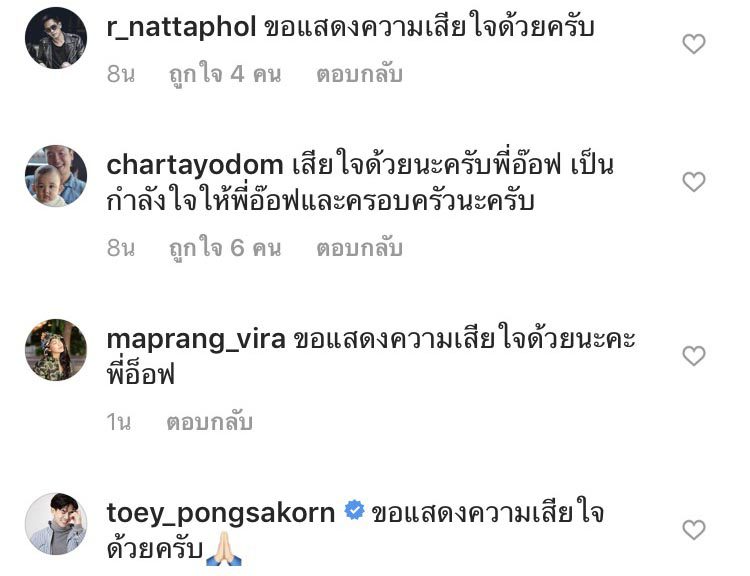The width and height of the screenshot is (750, 576).
Task: Like chartayodom's comment
Action: 693,182
